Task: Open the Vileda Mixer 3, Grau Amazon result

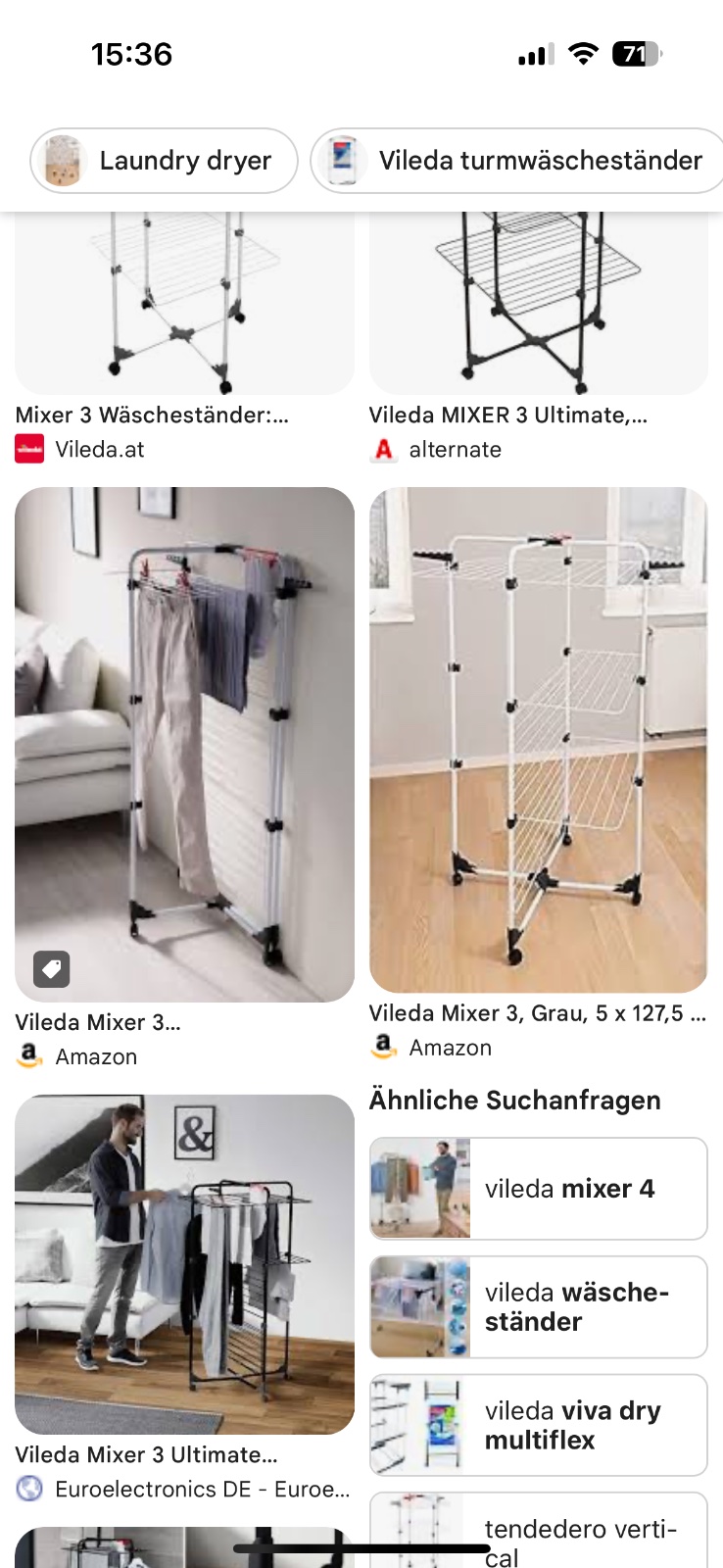Action: click(x=538, y=740)
